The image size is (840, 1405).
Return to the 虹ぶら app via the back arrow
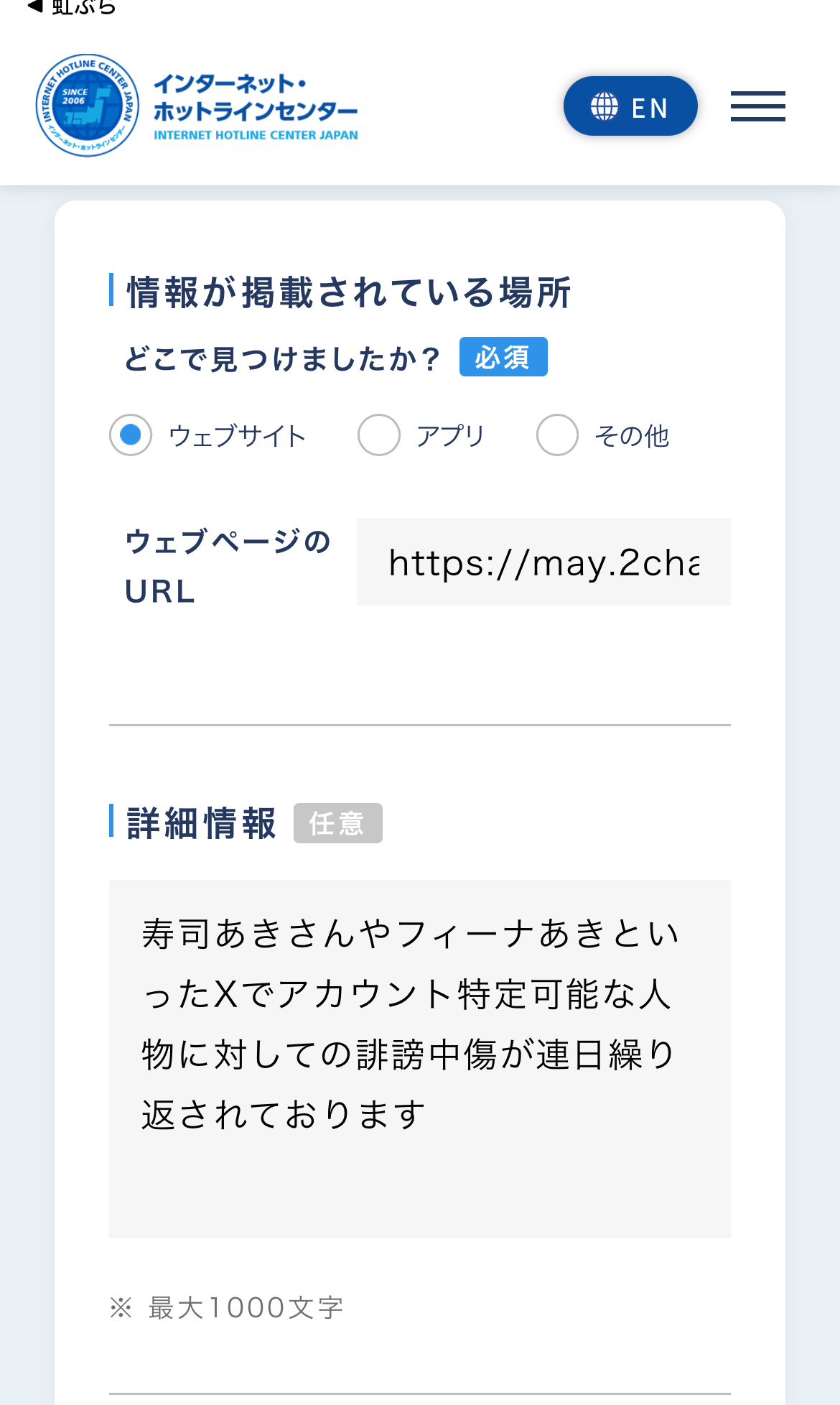pos(70,7)
